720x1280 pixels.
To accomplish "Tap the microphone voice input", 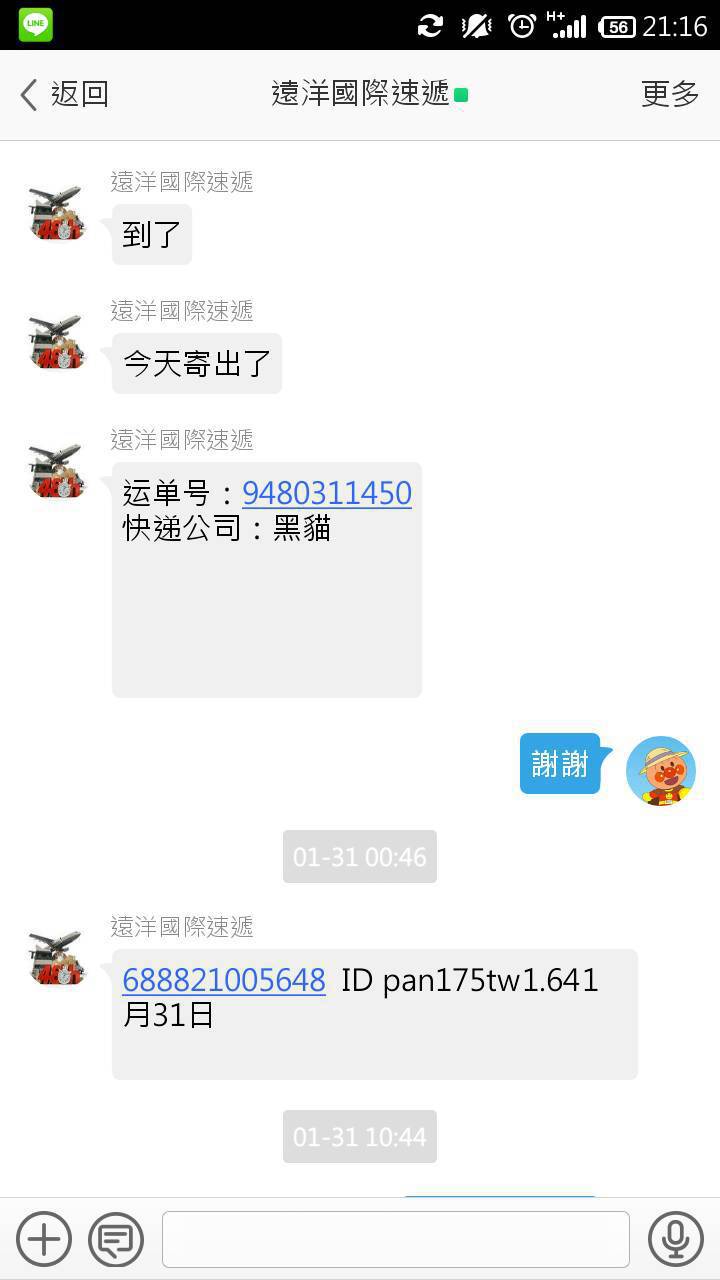I will (x=676, y=1239).
